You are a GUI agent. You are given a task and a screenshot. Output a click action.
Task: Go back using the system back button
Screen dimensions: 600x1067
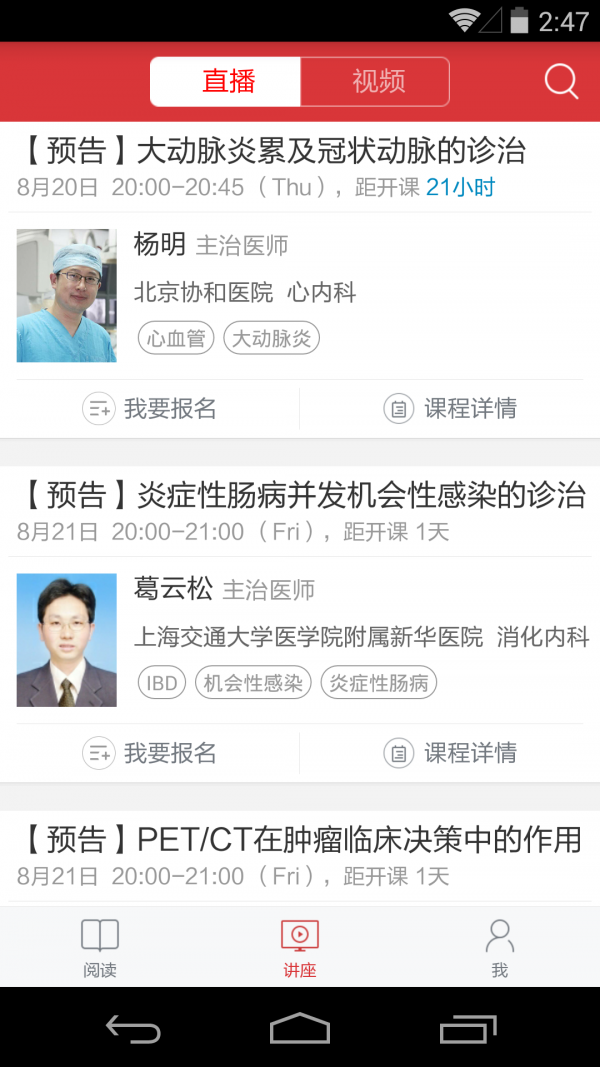pyautogui.click(x=133, y=1028)
